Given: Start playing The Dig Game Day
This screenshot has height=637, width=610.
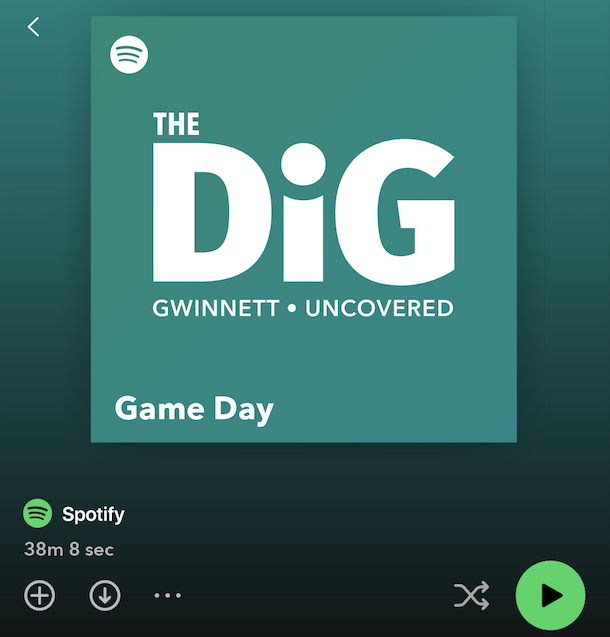Looking at the screenshot, I should point(550,595).
